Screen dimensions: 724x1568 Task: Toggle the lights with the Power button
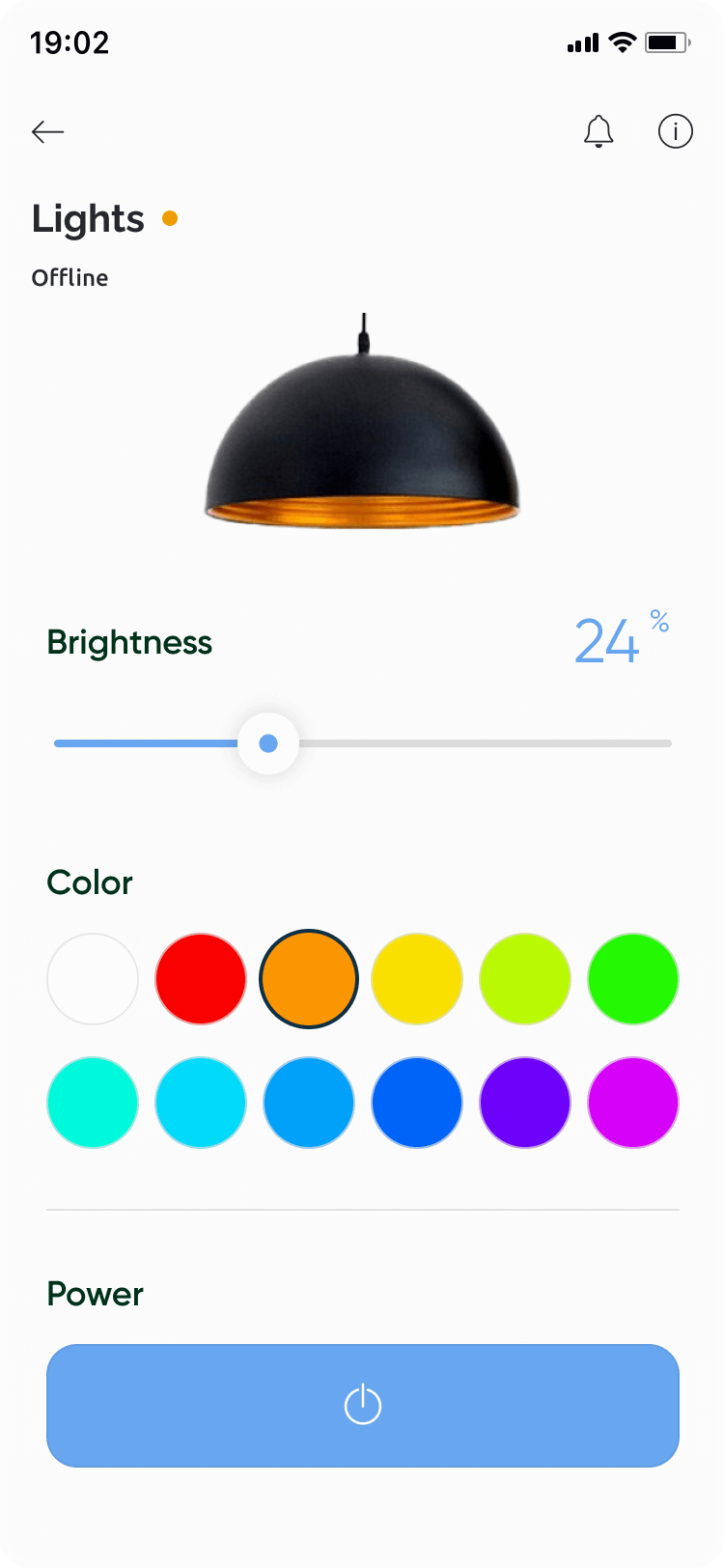(x=363, y=1406)
